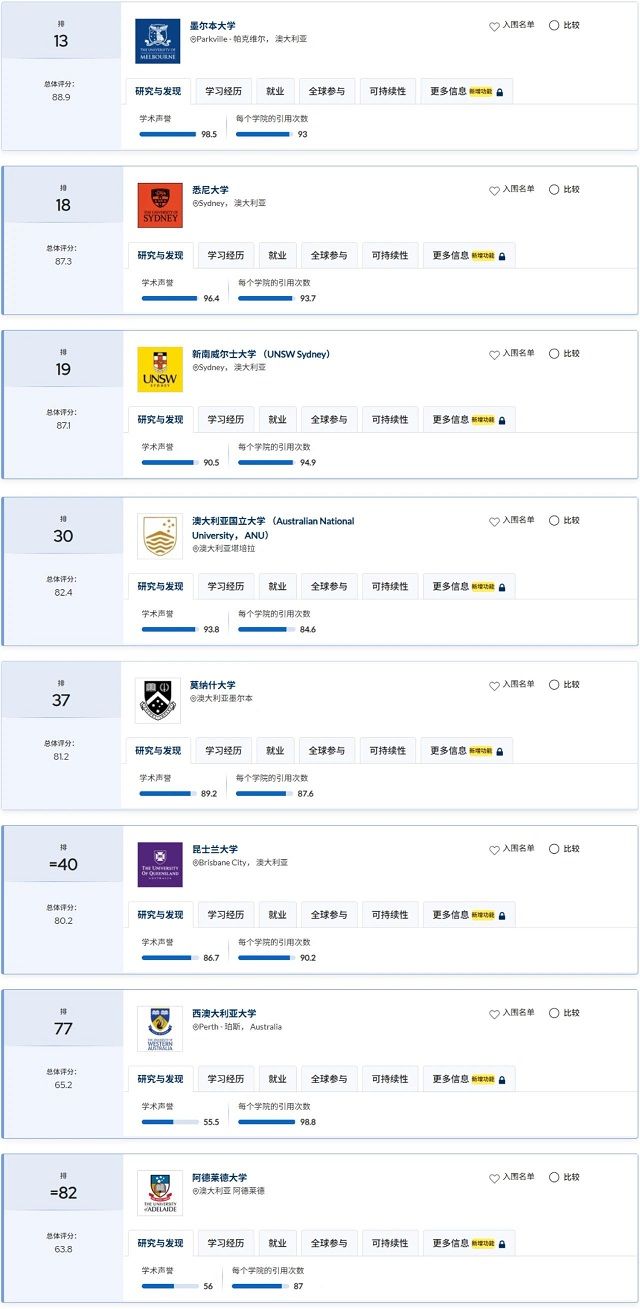
Task: Shortlist 阿德莱德大学 using 入围名单
Action: 512,1178
